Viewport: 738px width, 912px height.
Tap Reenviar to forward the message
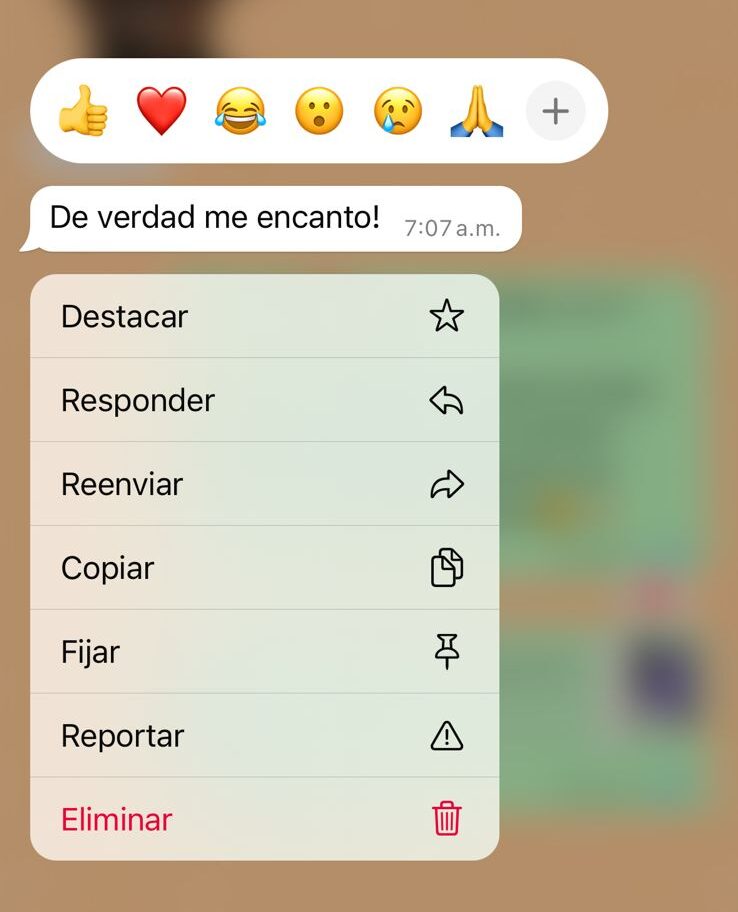point(264,485)
